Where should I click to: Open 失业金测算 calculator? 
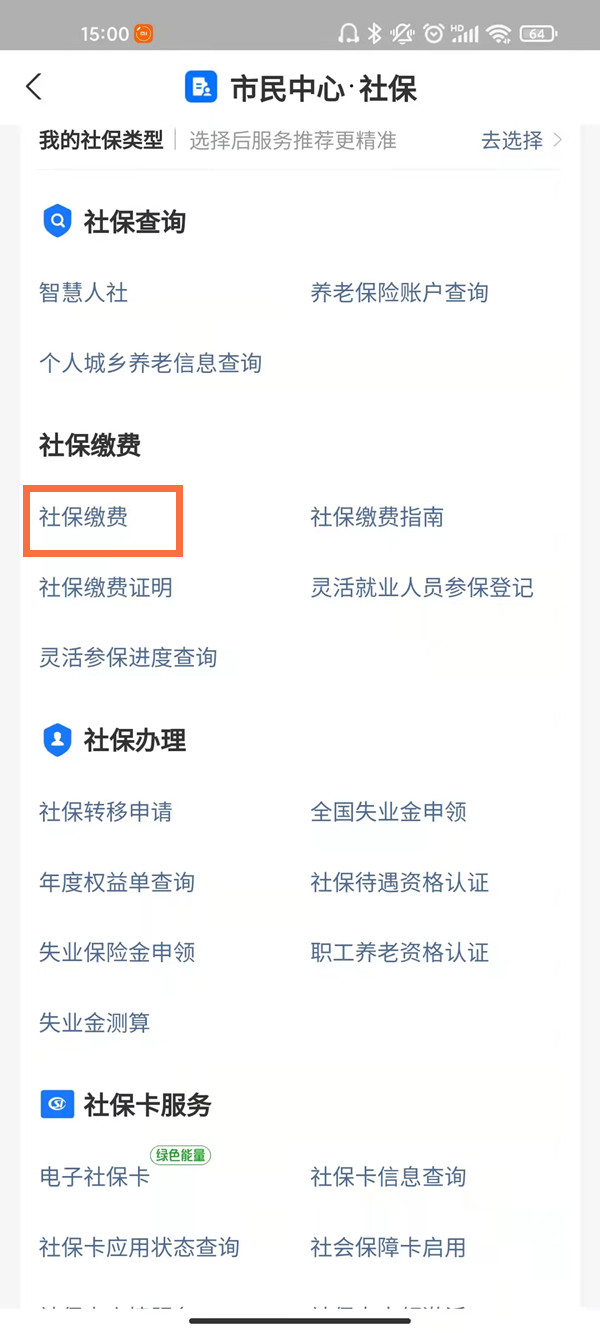pyautogui.click(x=95, y=1022)
